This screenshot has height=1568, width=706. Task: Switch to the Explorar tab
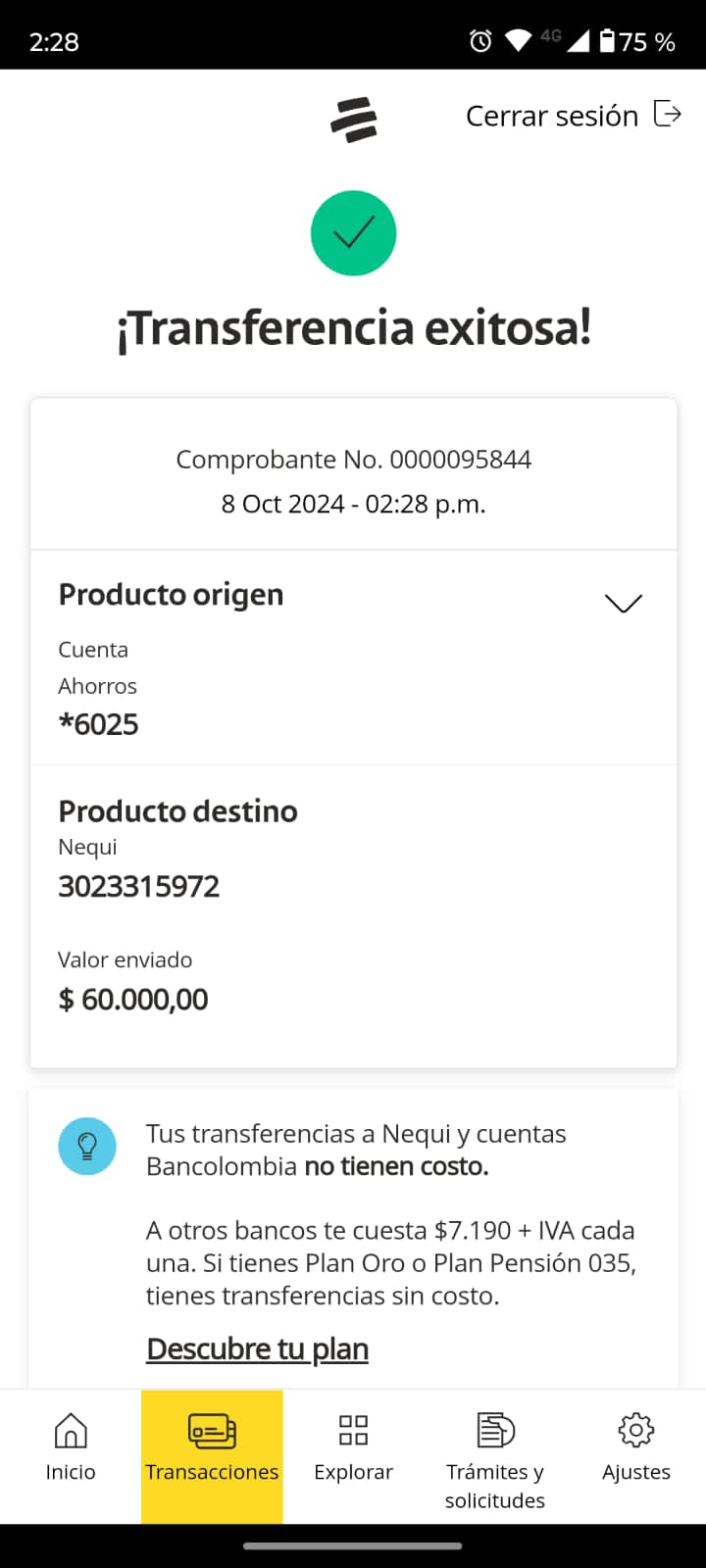pyautogui.click(x=353, y=1447)
